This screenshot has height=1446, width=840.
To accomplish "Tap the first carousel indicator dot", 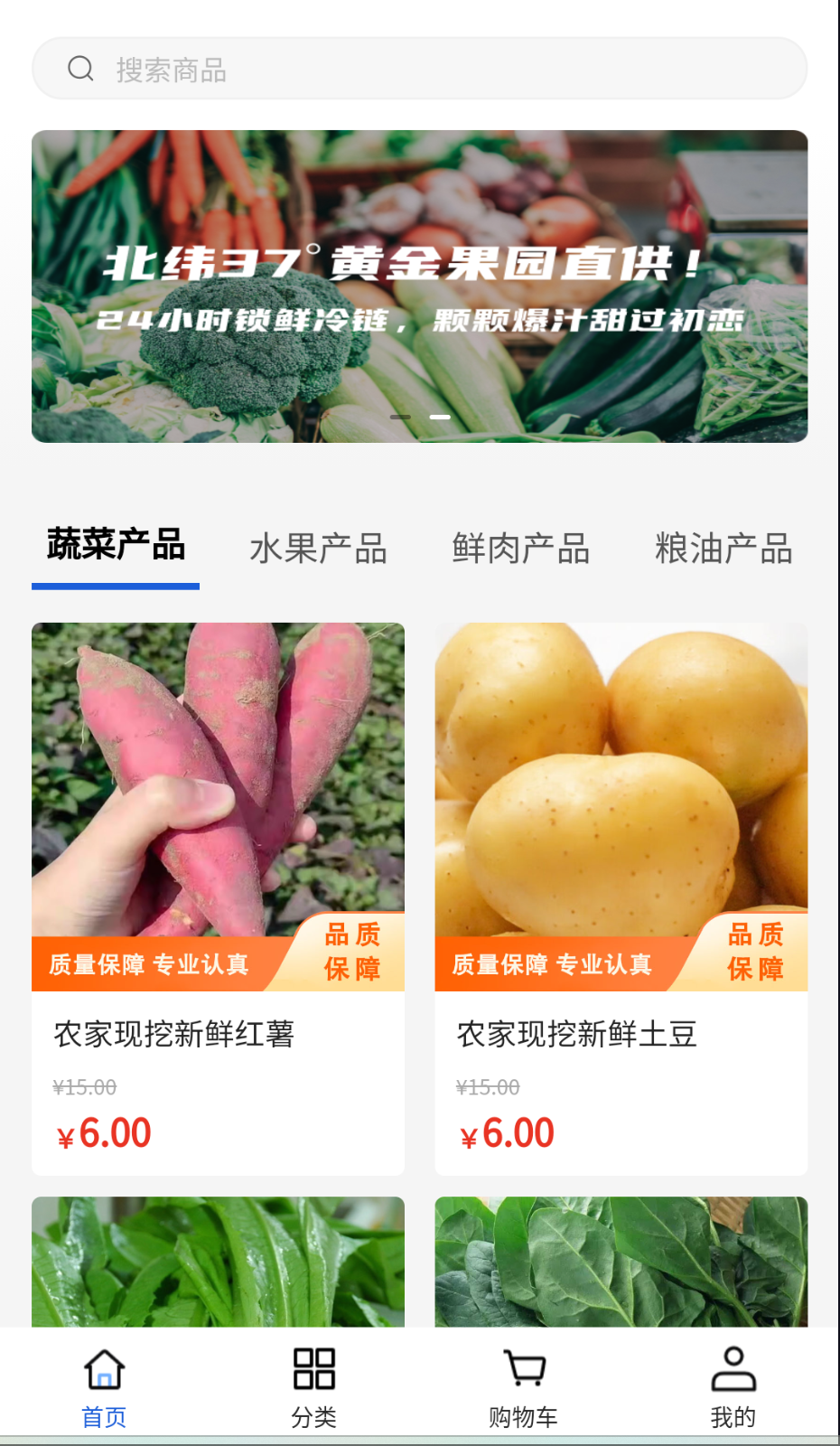I will (x=399, y=417).
